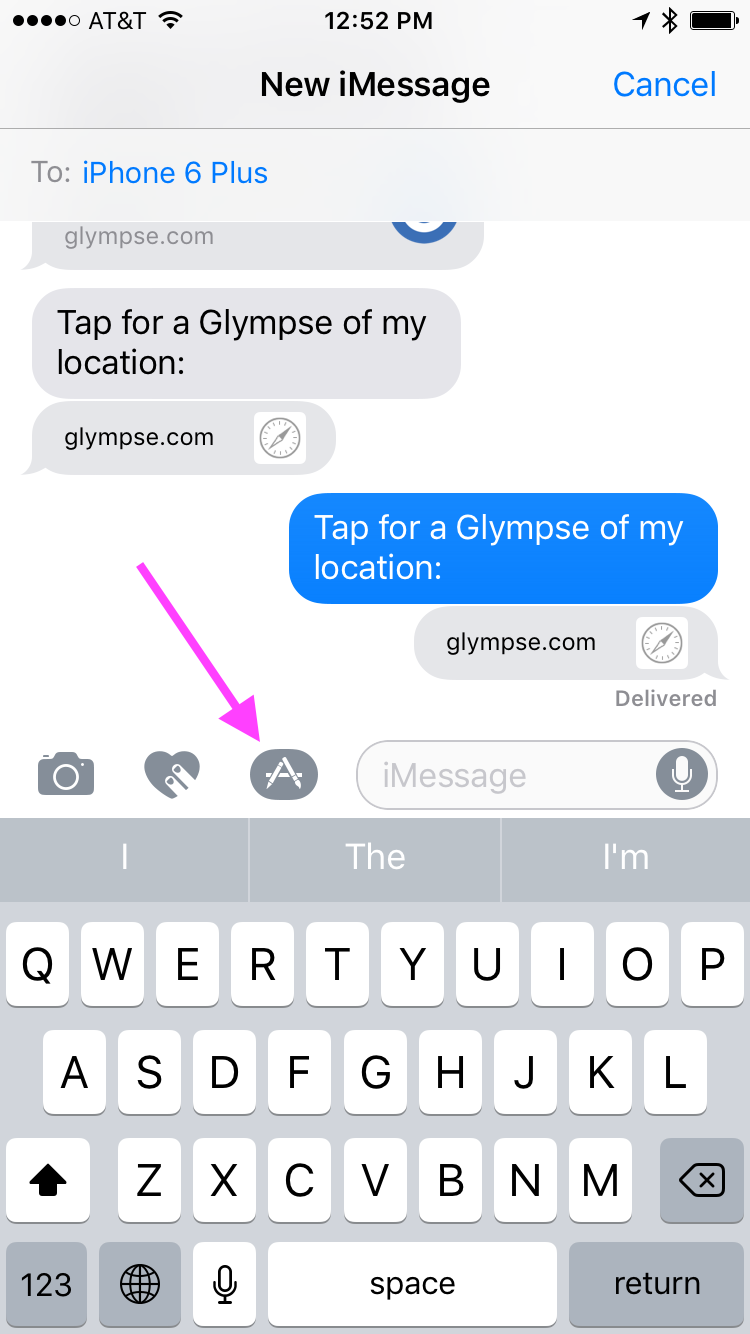Open the Digital Touch heart icon
Image resolution: width=750 pixels, height=1334 pixels.
[x=172, y=774]
